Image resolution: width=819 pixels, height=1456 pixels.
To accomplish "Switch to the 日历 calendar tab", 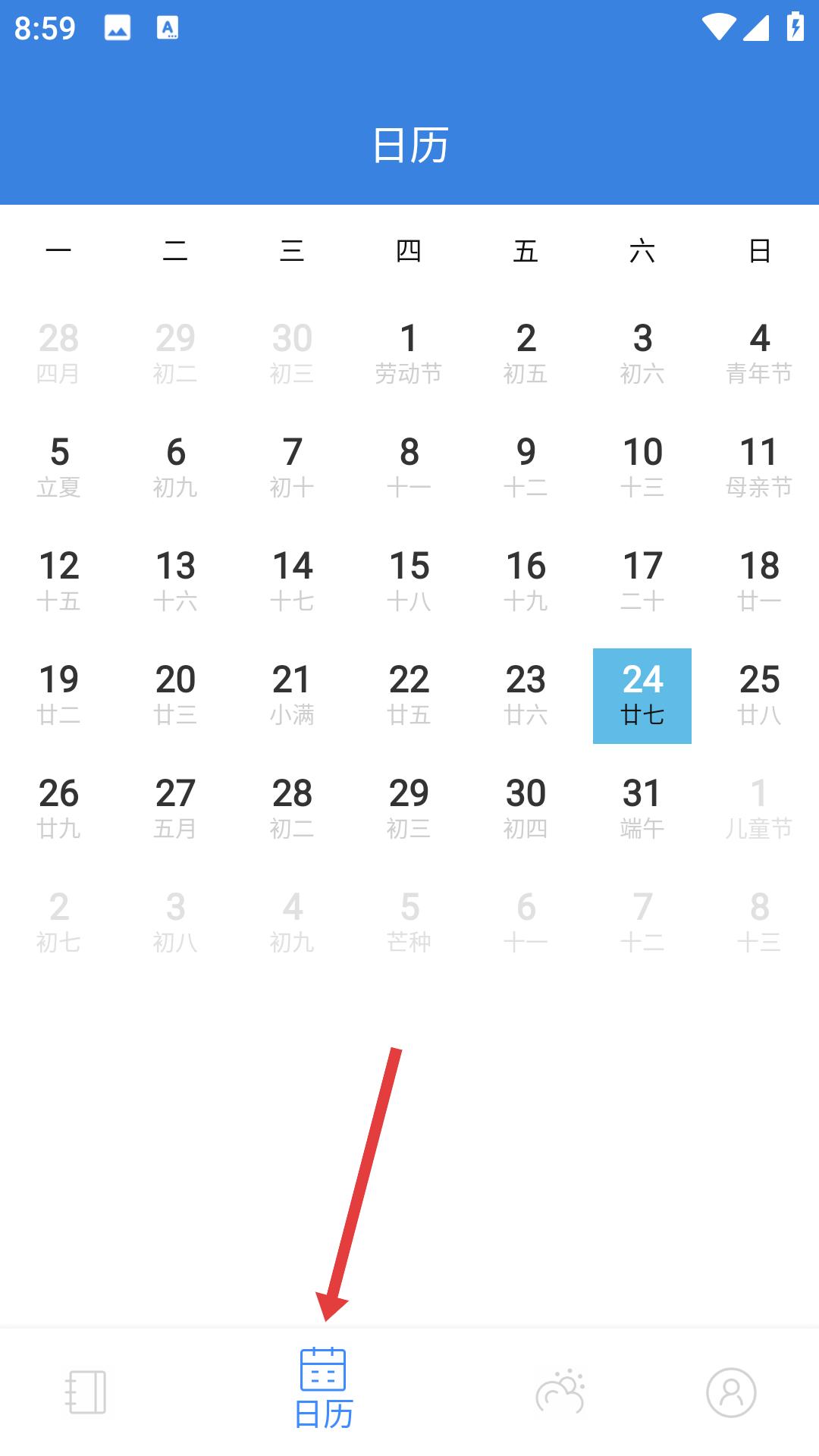I will coord(323,1389).
